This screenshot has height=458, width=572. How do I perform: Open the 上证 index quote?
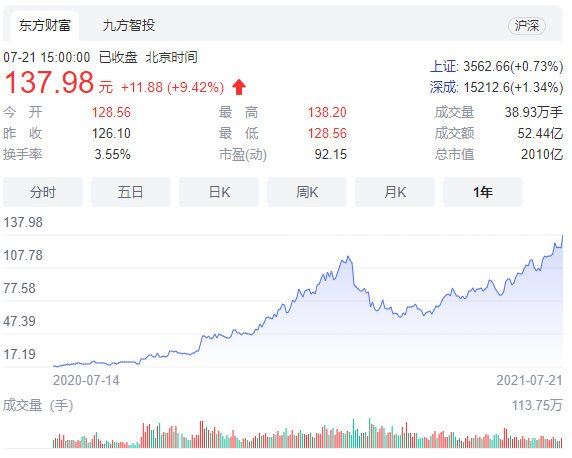click(x=496, y=66)
